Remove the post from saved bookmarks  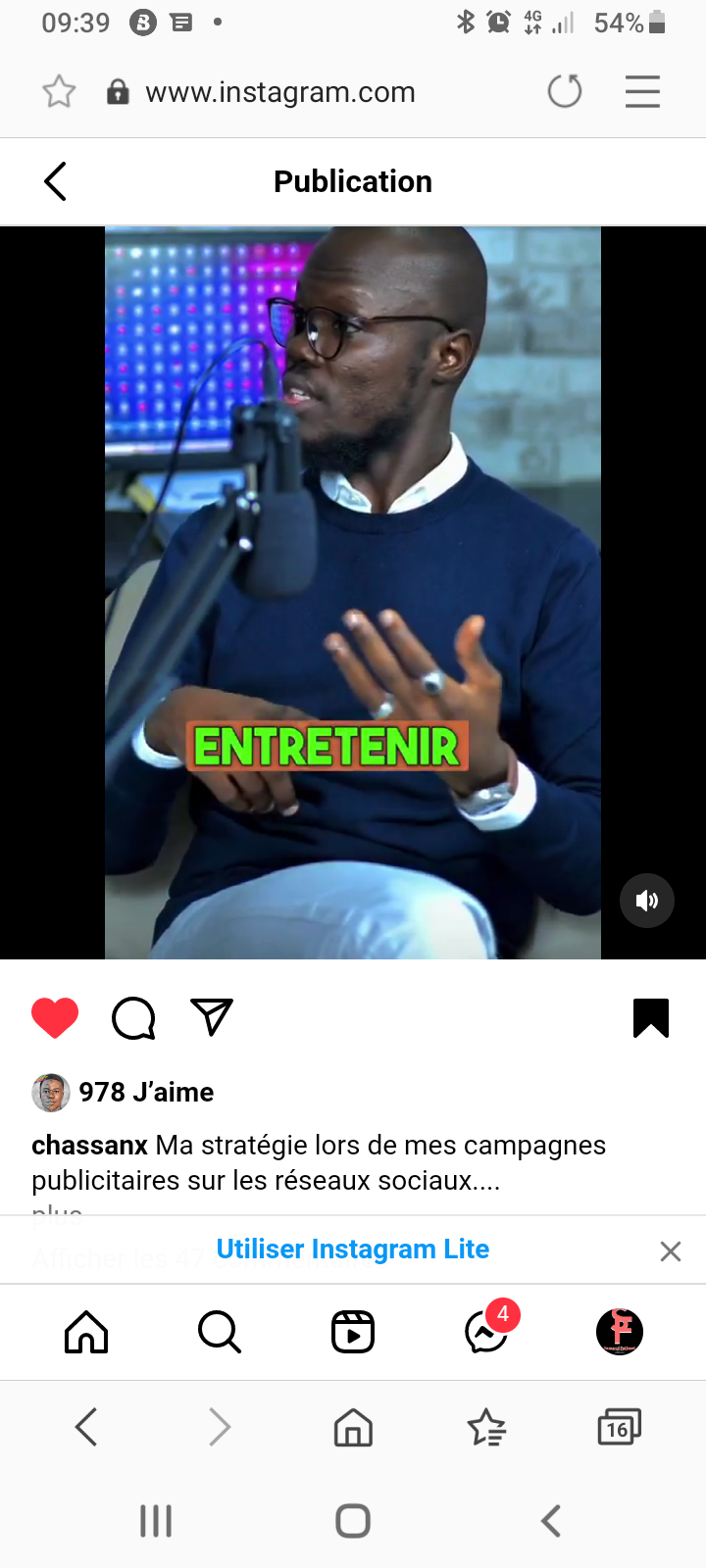(651, 1017)
